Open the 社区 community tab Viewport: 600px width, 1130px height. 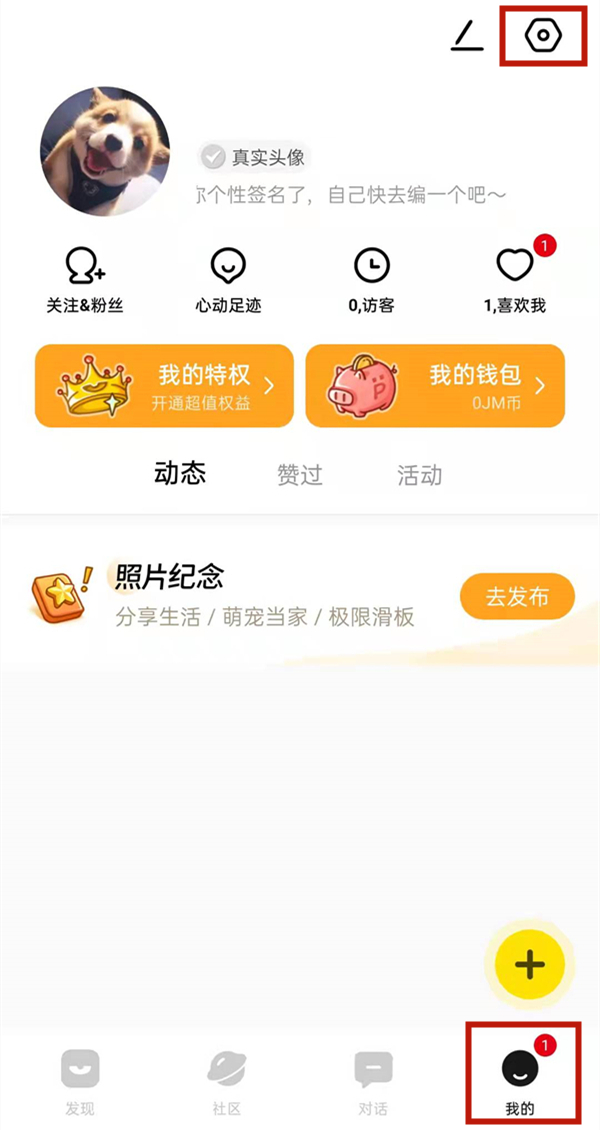click(227, 1080)
